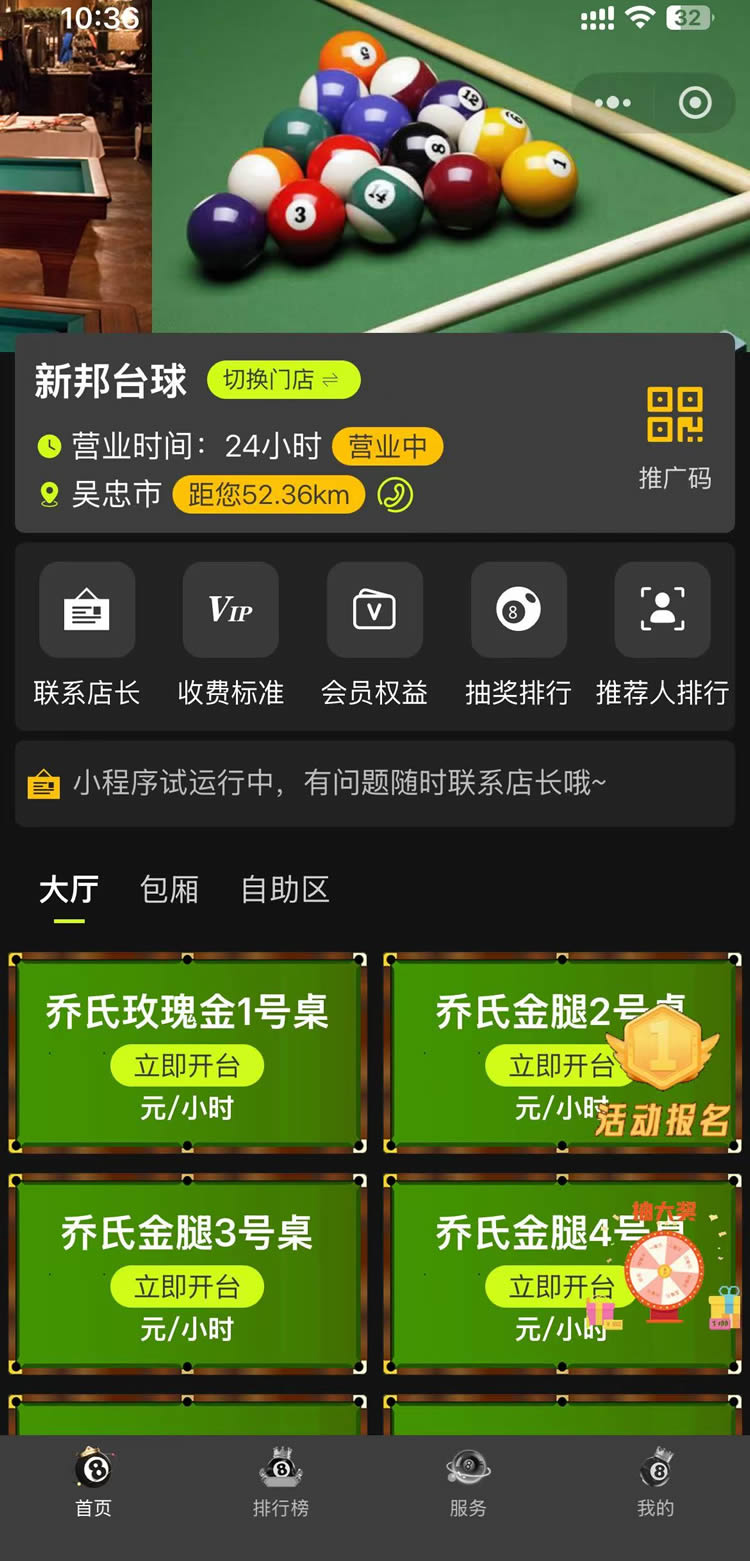Switch to the 自助区 tab
This screenshot has height=1561, width=750.
coord(284,890)
